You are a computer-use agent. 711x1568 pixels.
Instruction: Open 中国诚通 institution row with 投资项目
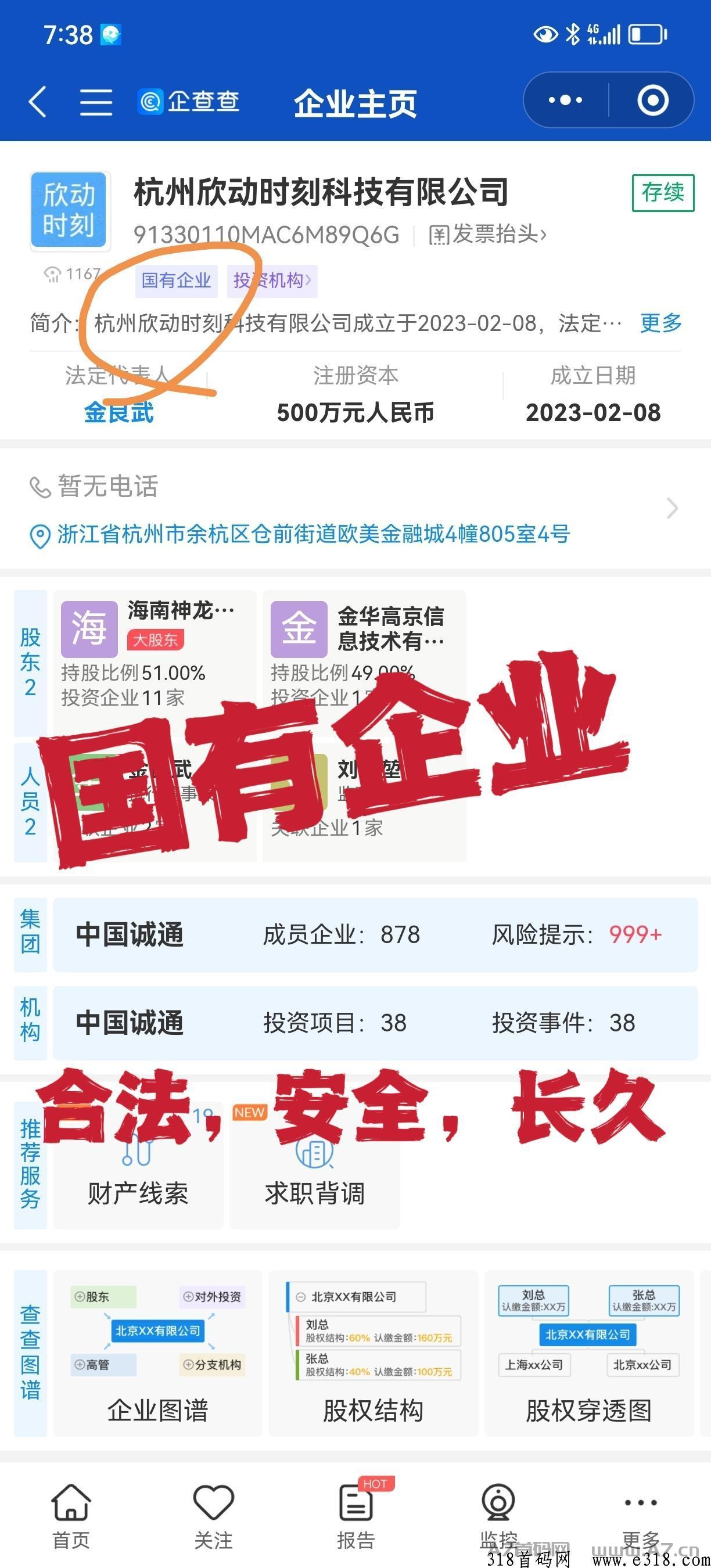point(375,1023)
